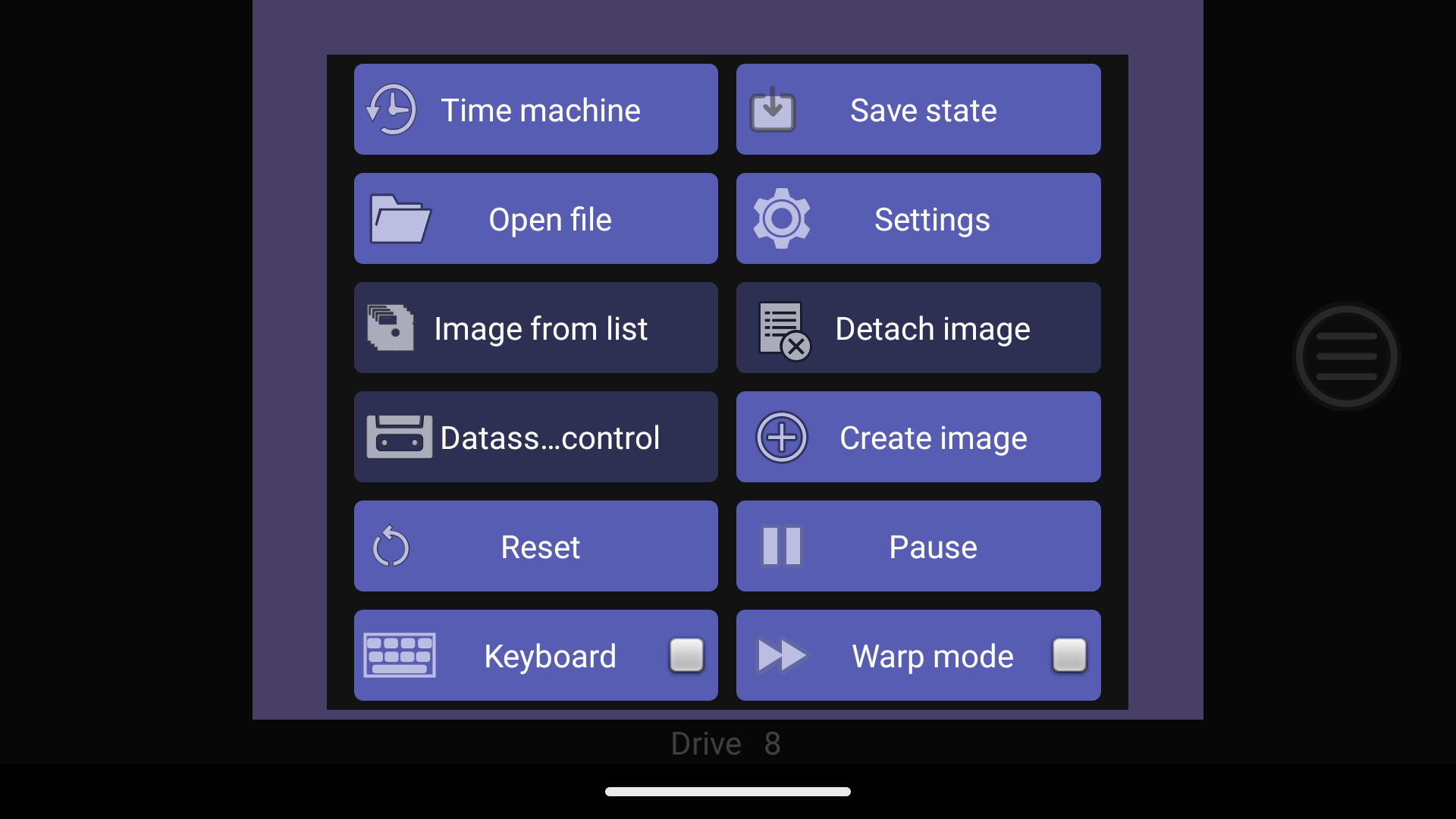Tap Create image
The image size is (1456, 819).
pos(918,437)
